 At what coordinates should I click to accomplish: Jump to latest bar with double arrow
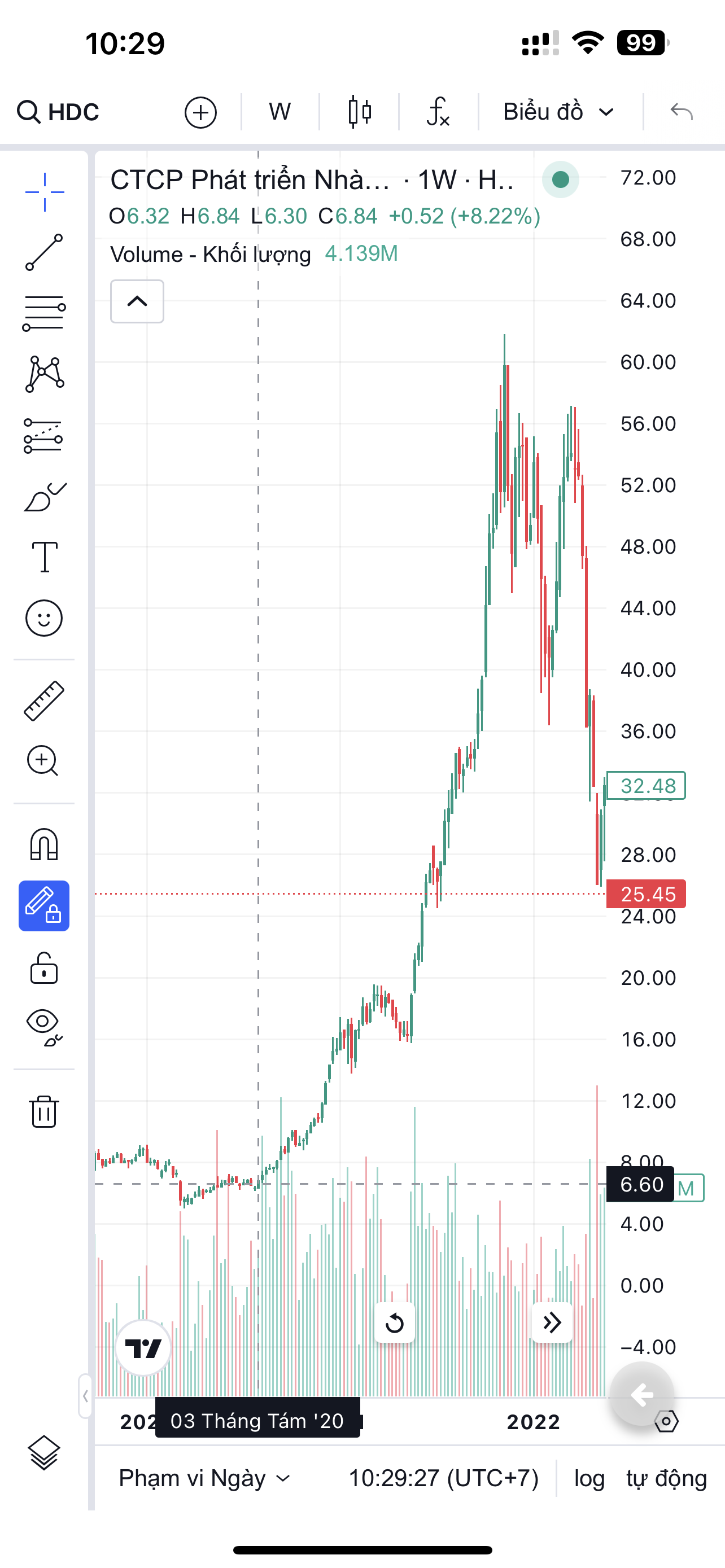click(x=552, y=1322)
